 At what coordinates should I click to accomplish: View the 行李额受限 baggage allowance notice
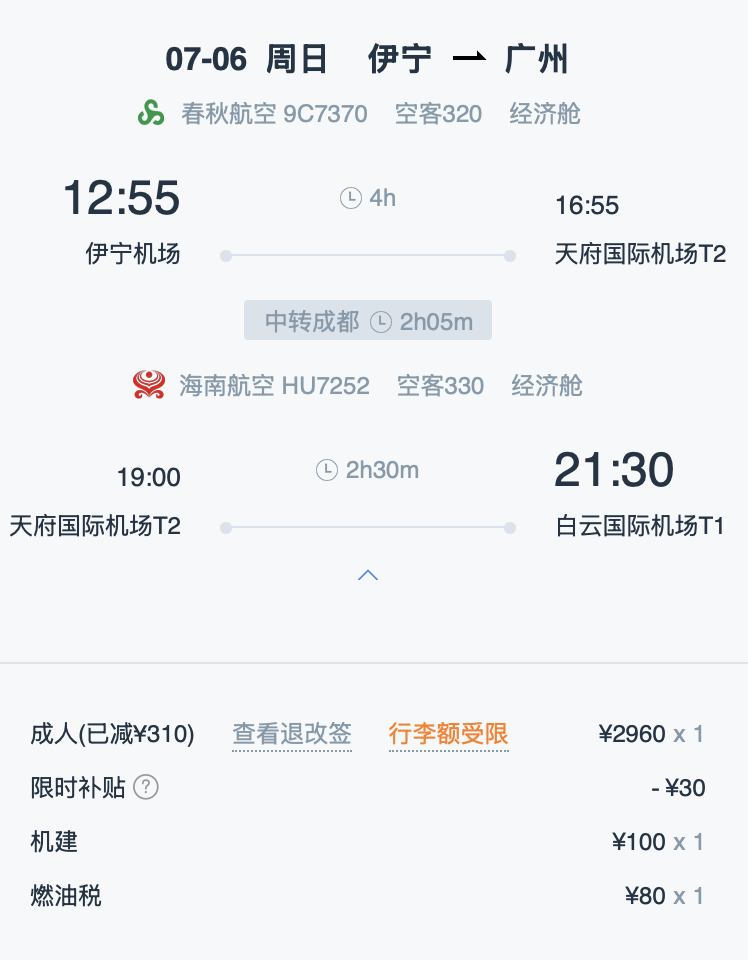[x=448, y=735]
